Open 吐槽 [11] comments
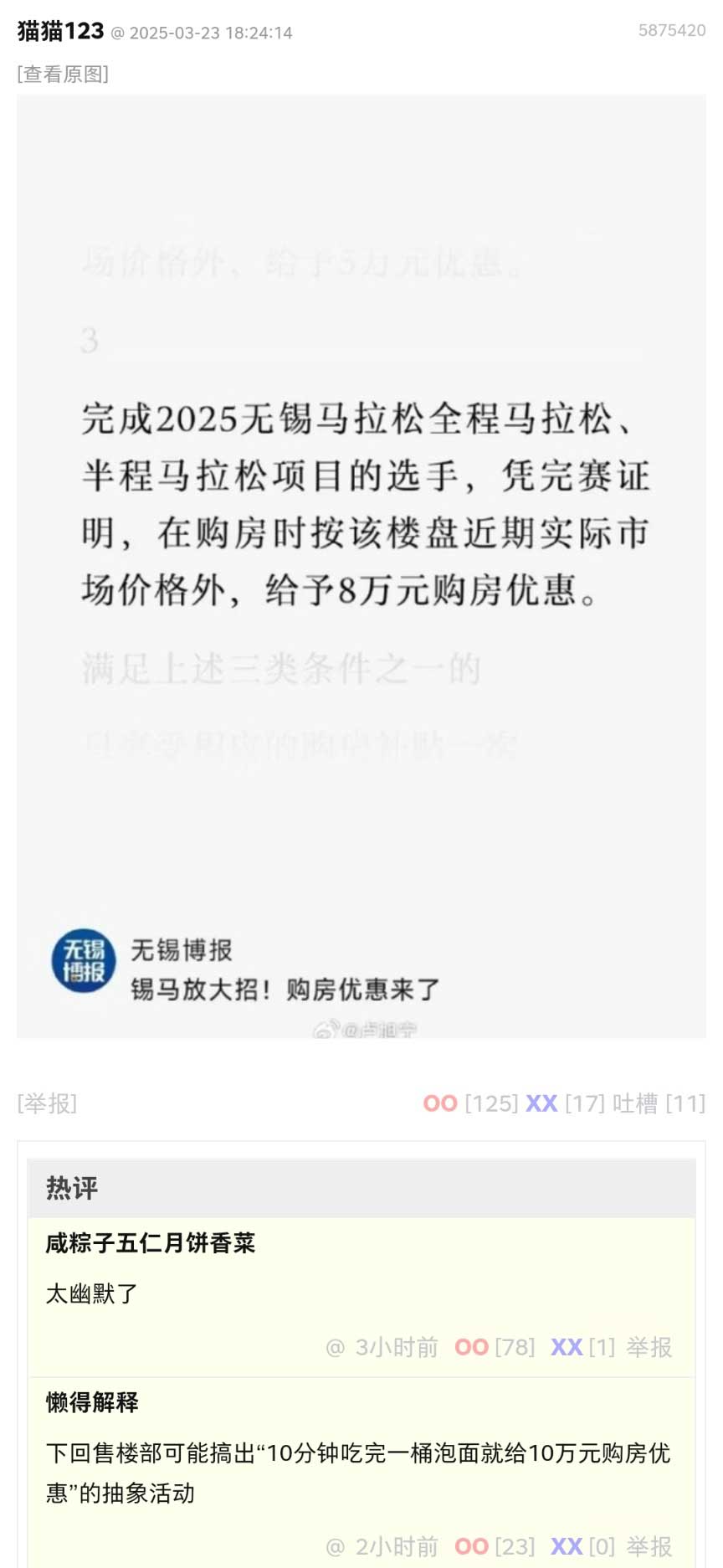This screenshot has height=1568, width=723. click(659, 1103)
